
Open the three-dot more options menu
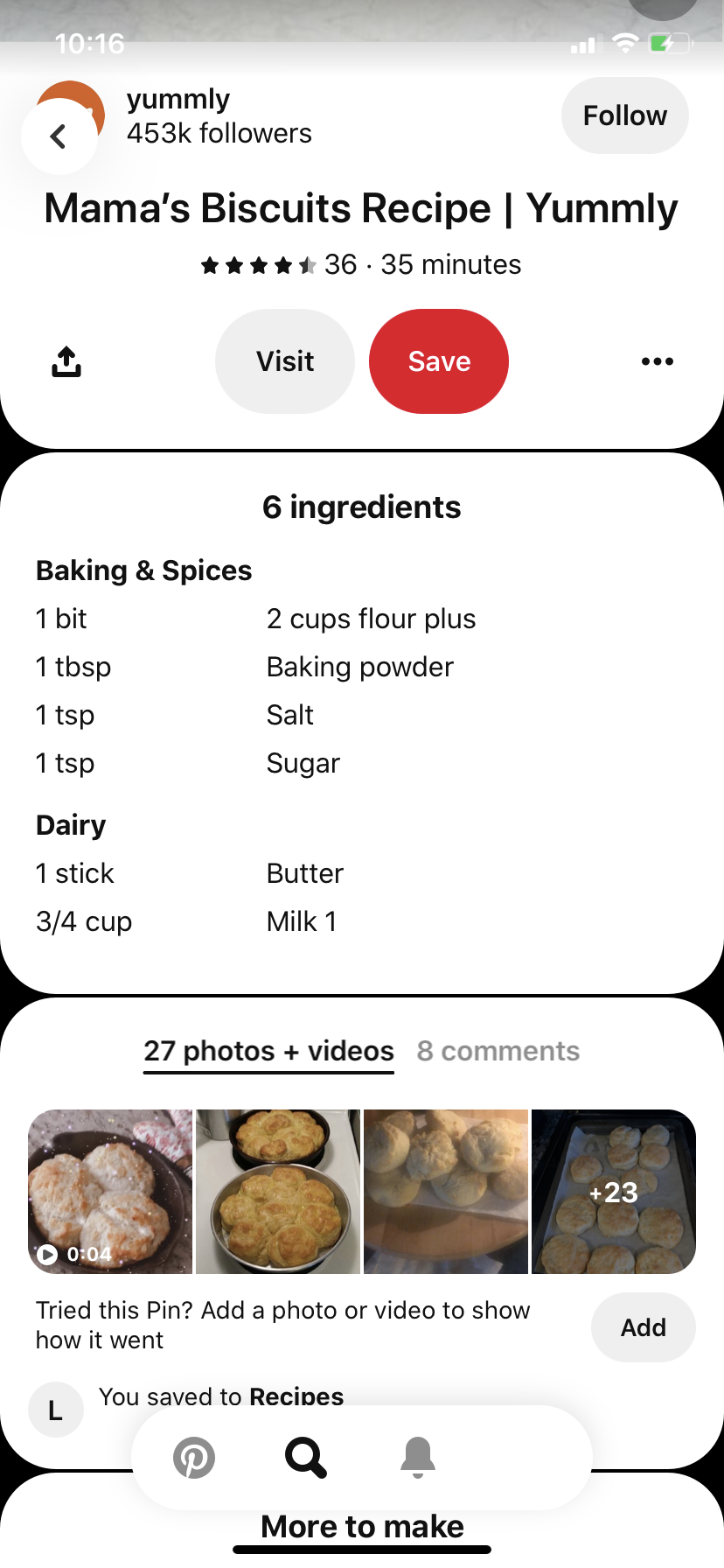[x=657, y=361]
